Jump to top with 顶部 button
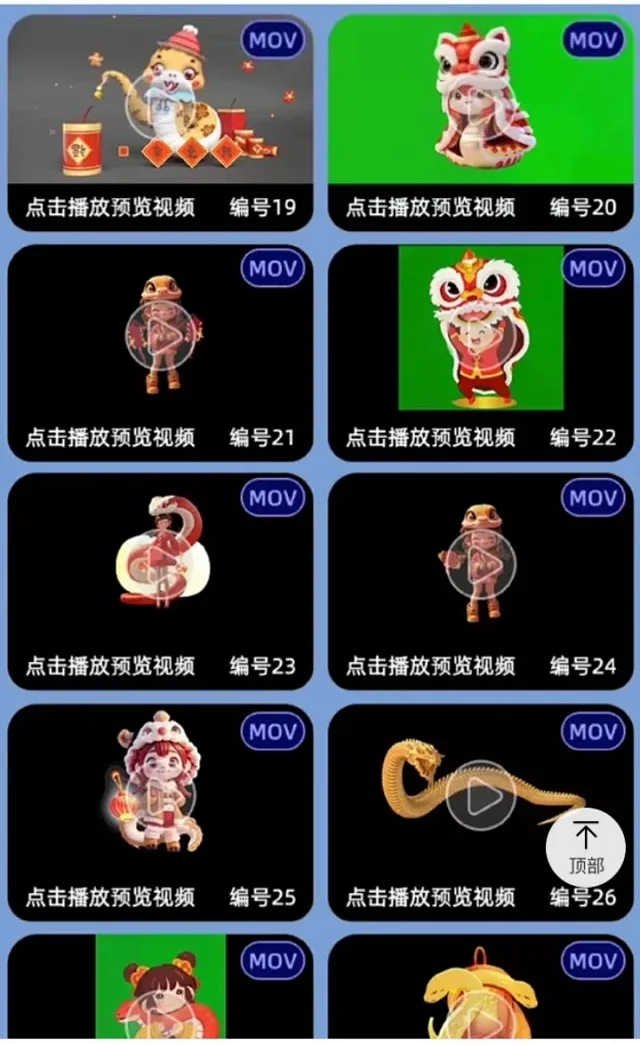 point(586,846)
